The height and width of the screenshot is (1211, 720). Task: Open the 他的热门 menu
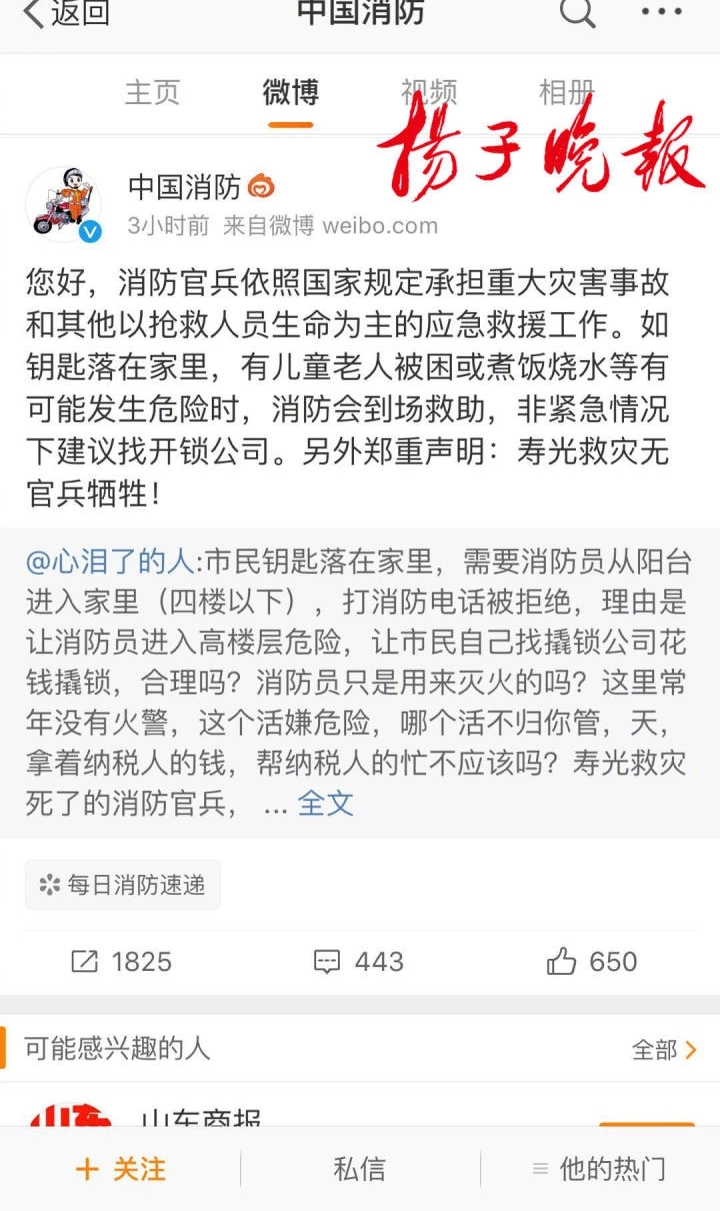(x=600, y=1169)
